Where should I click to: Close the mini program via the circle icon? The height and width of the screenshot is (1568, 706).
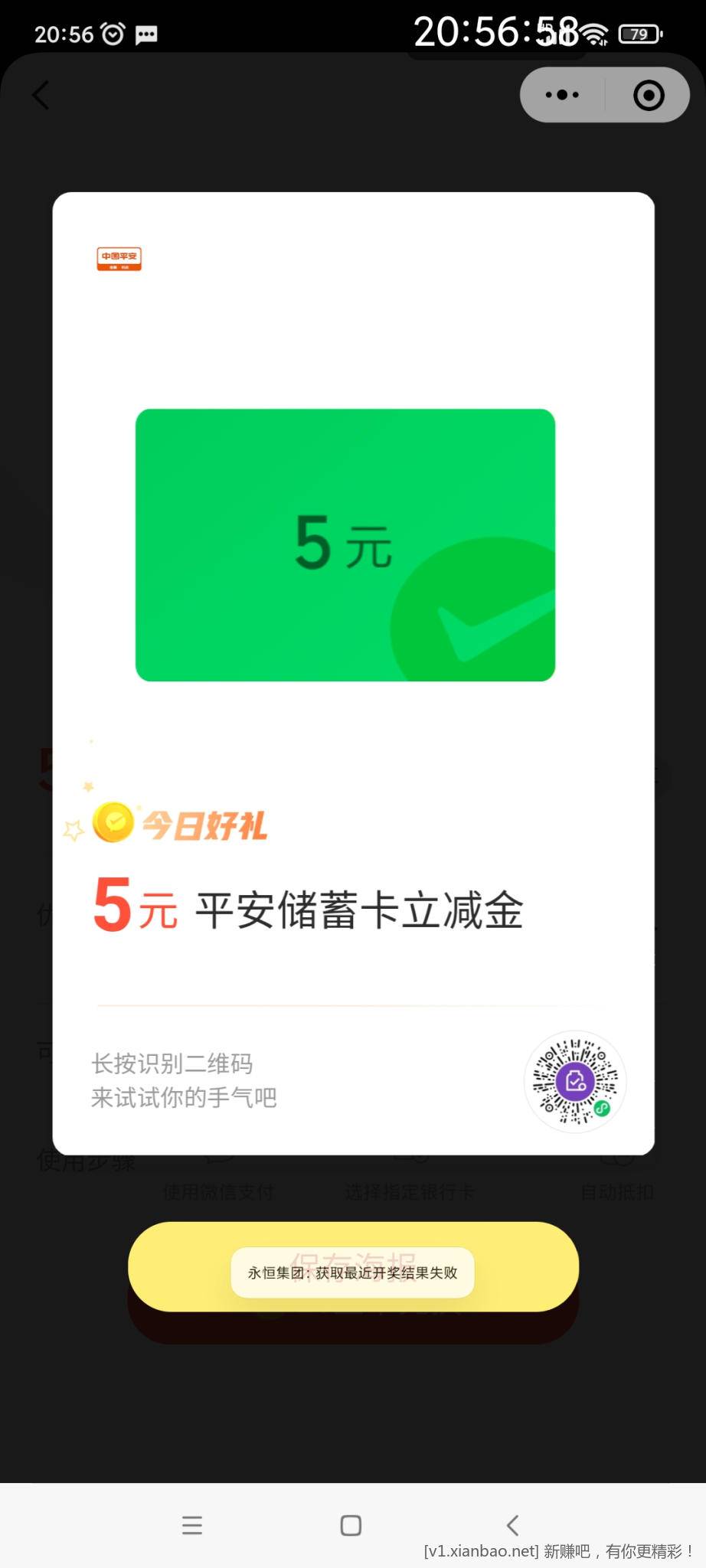(x=649, y=95)
